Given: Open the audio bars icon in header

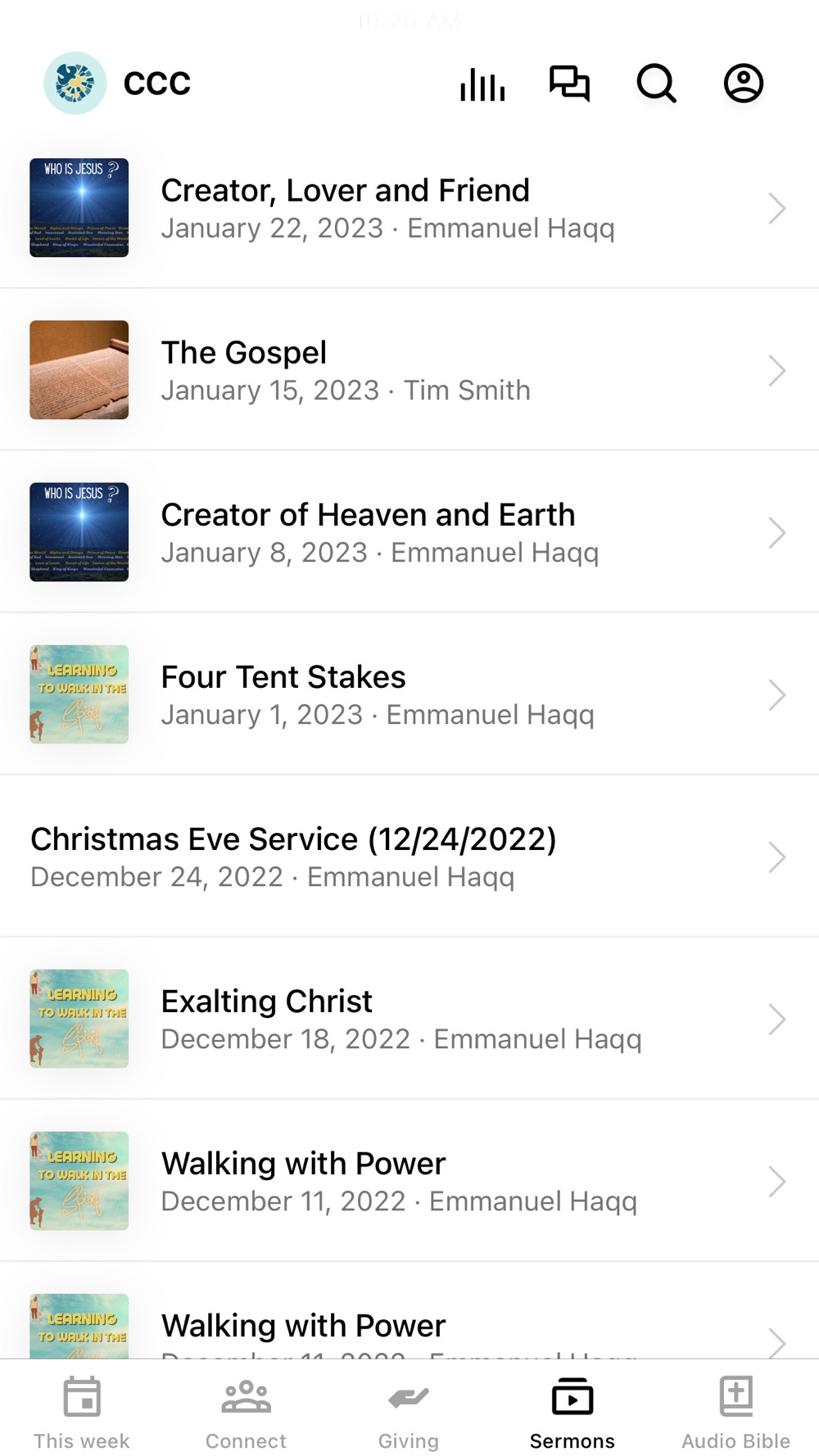Looking at the screenshot, I should click(482, 84).
